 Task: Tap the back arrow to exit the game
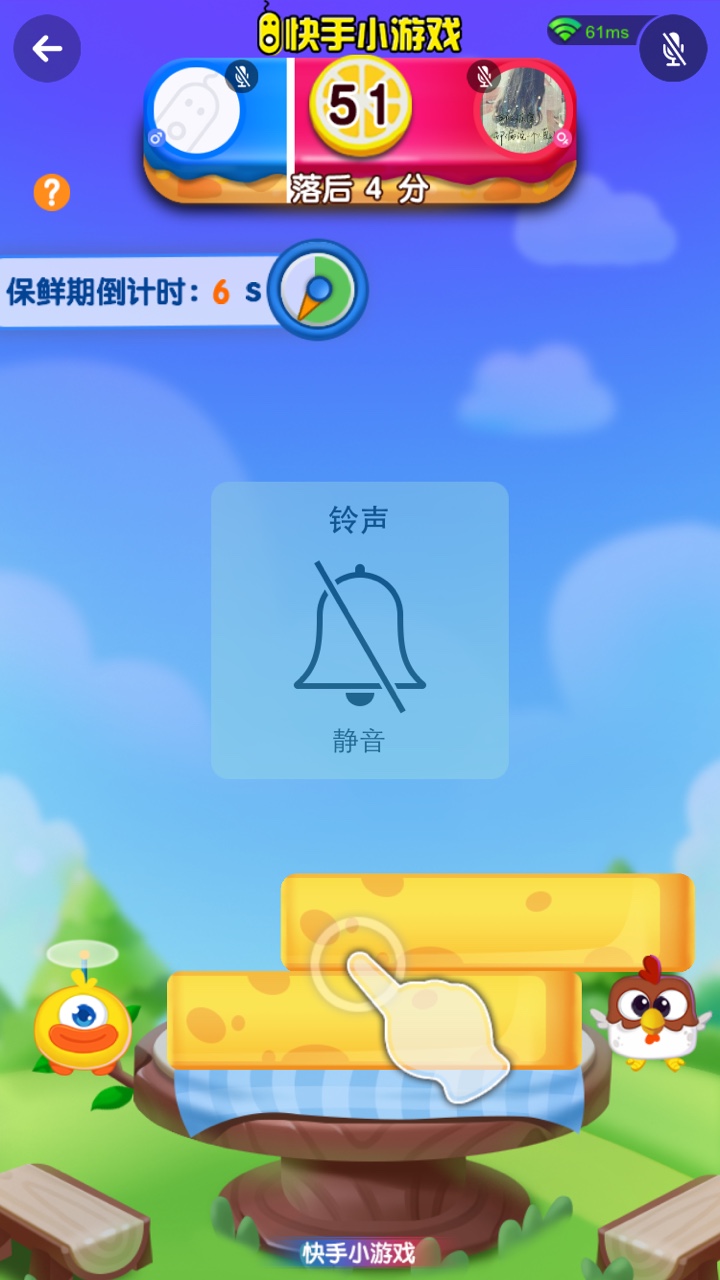46,48
